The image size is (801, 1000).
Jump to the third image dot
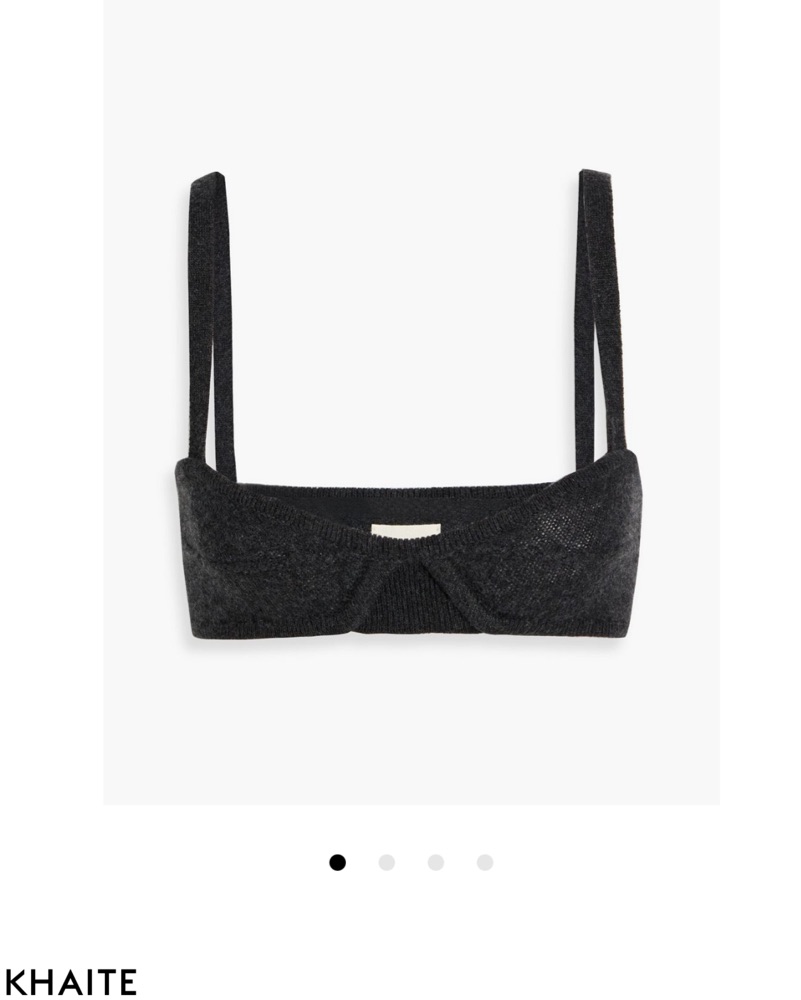coord(436,862)
